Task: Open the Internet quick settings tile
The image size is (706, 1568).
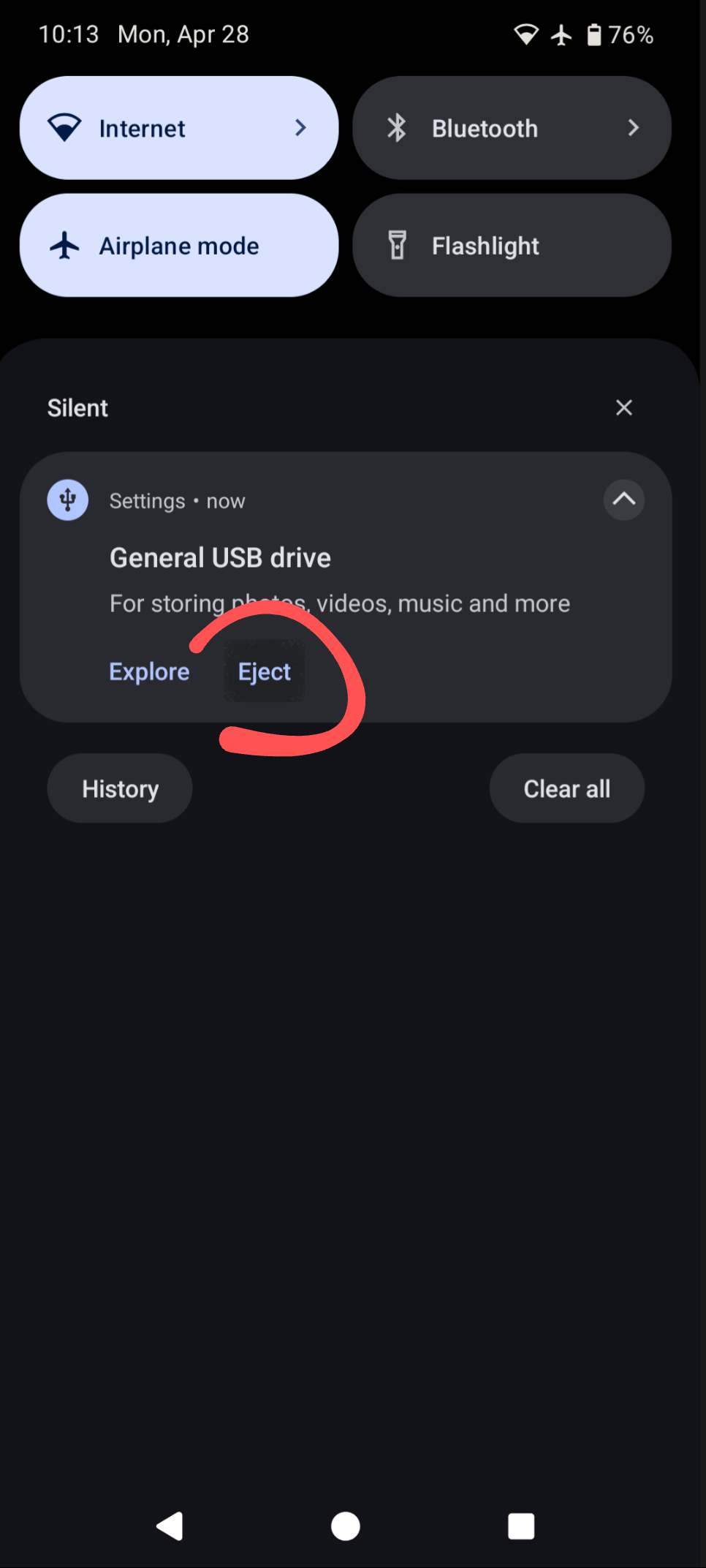Action: [x=178, y=128]
